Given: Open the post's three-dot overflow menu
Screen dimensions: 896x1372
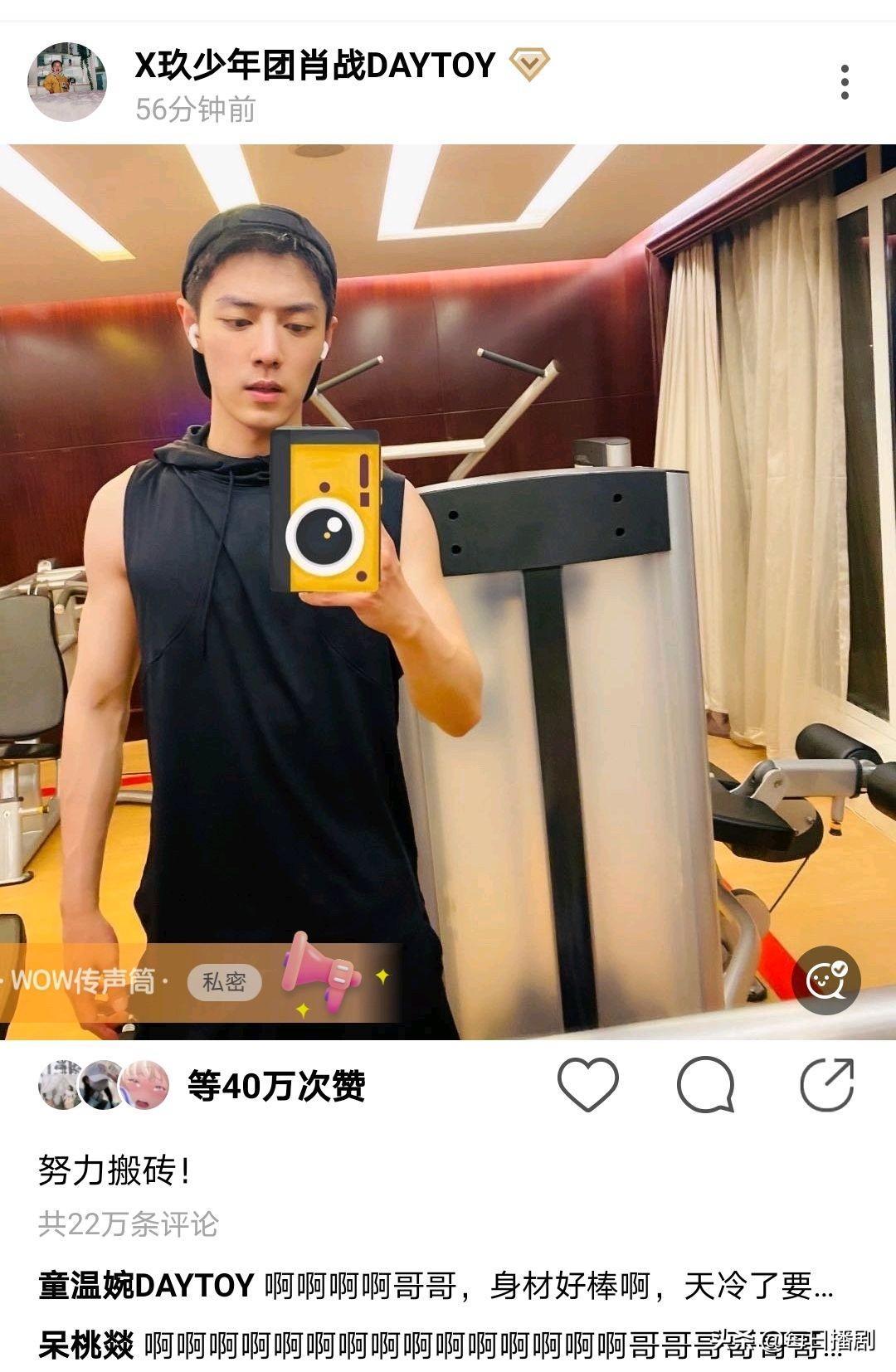Looking at the screenshot, I should coord(845,82).
